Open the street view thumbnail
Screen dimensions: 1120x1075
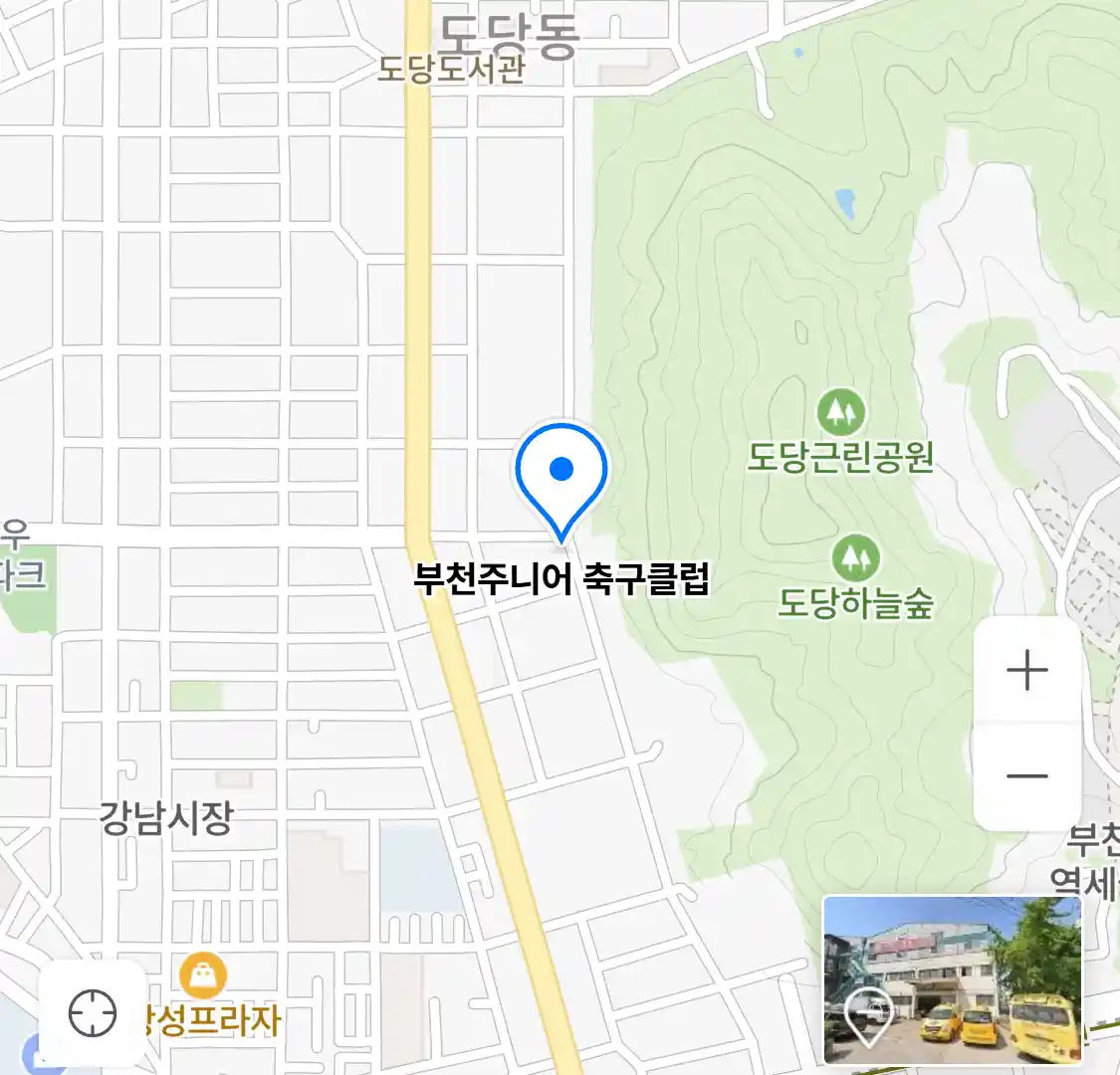tap(952, 979)
